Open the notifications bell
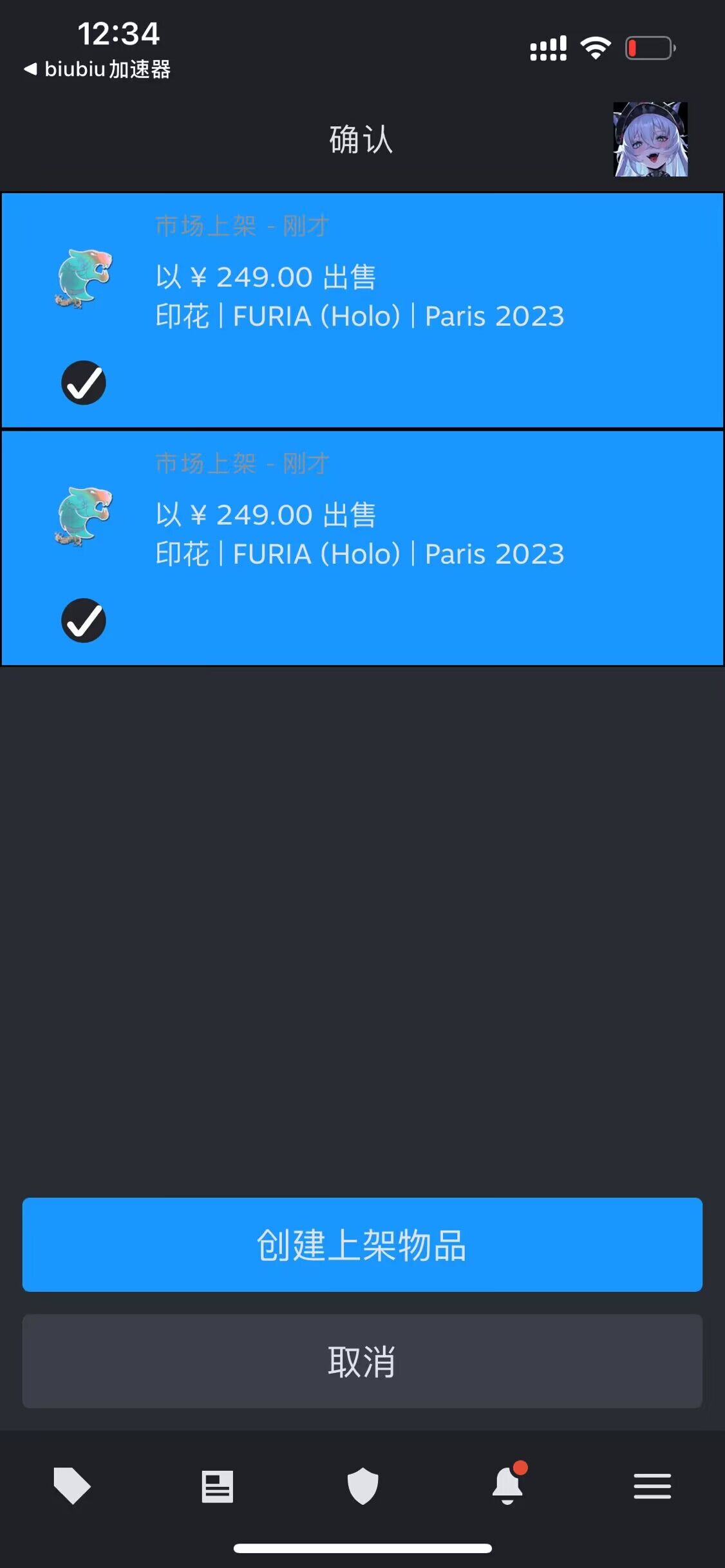 click(x=508, y=1484)
